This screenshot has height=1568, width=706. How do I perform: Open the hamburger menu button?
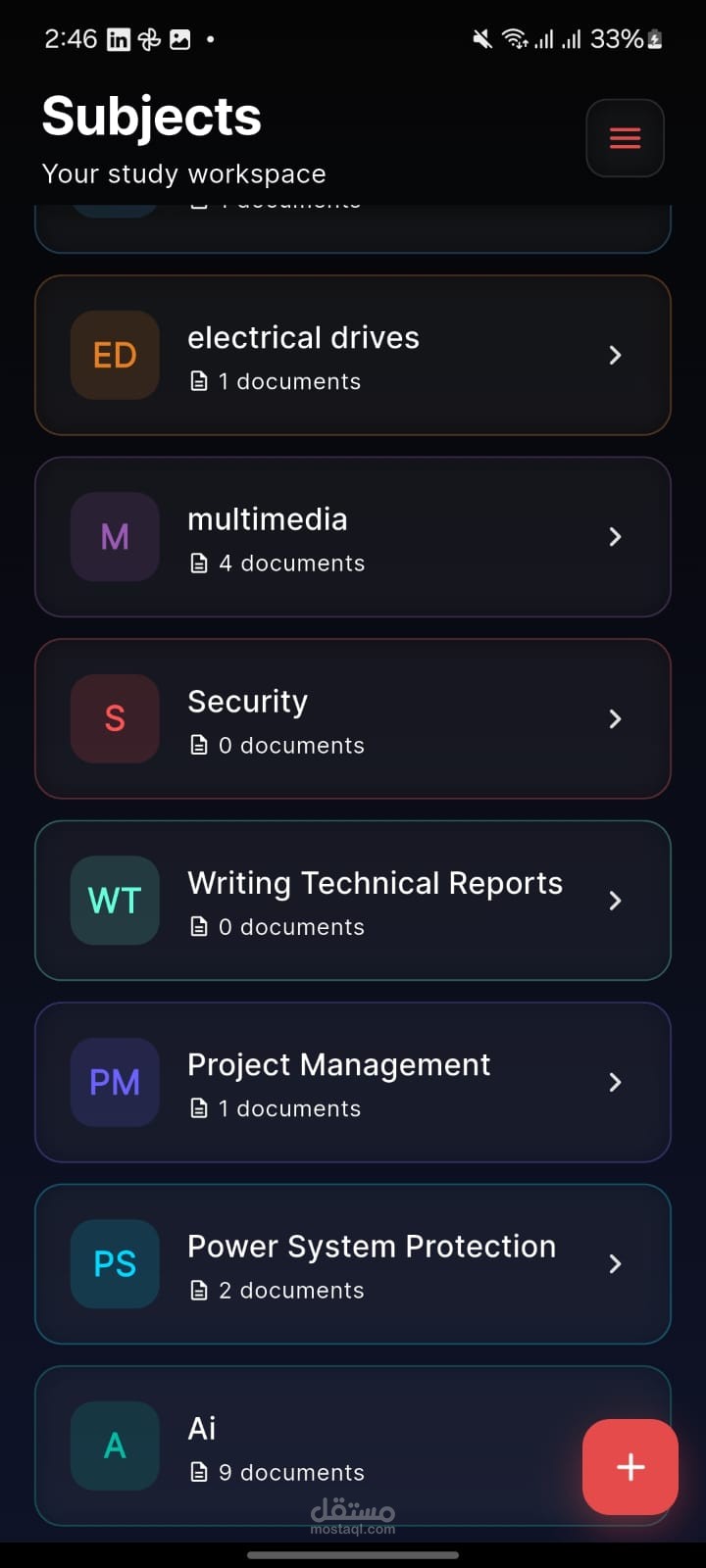626,138
